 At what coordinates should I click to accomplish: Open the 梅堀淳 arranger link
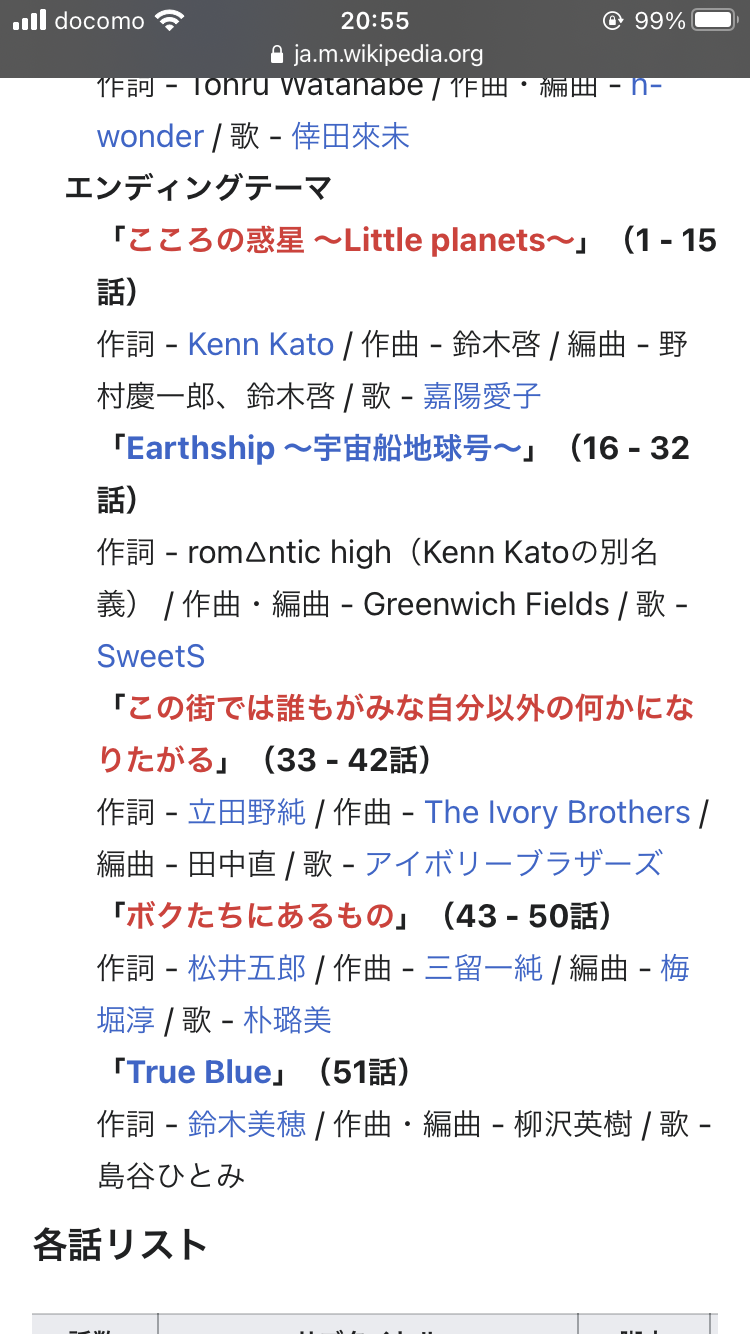(x=393, y=994)
